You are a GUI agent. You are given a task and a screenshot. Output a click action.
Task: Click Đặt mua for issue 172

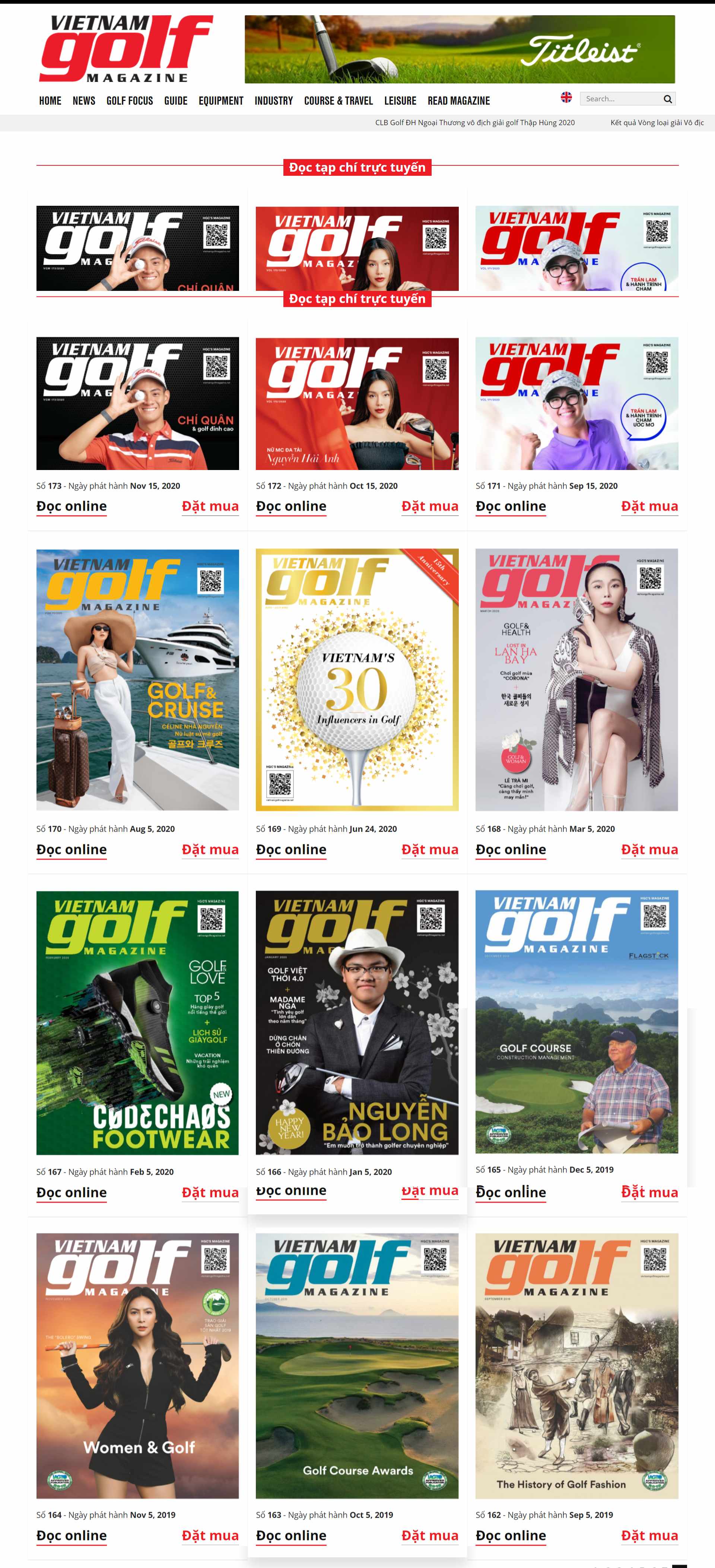430,507
